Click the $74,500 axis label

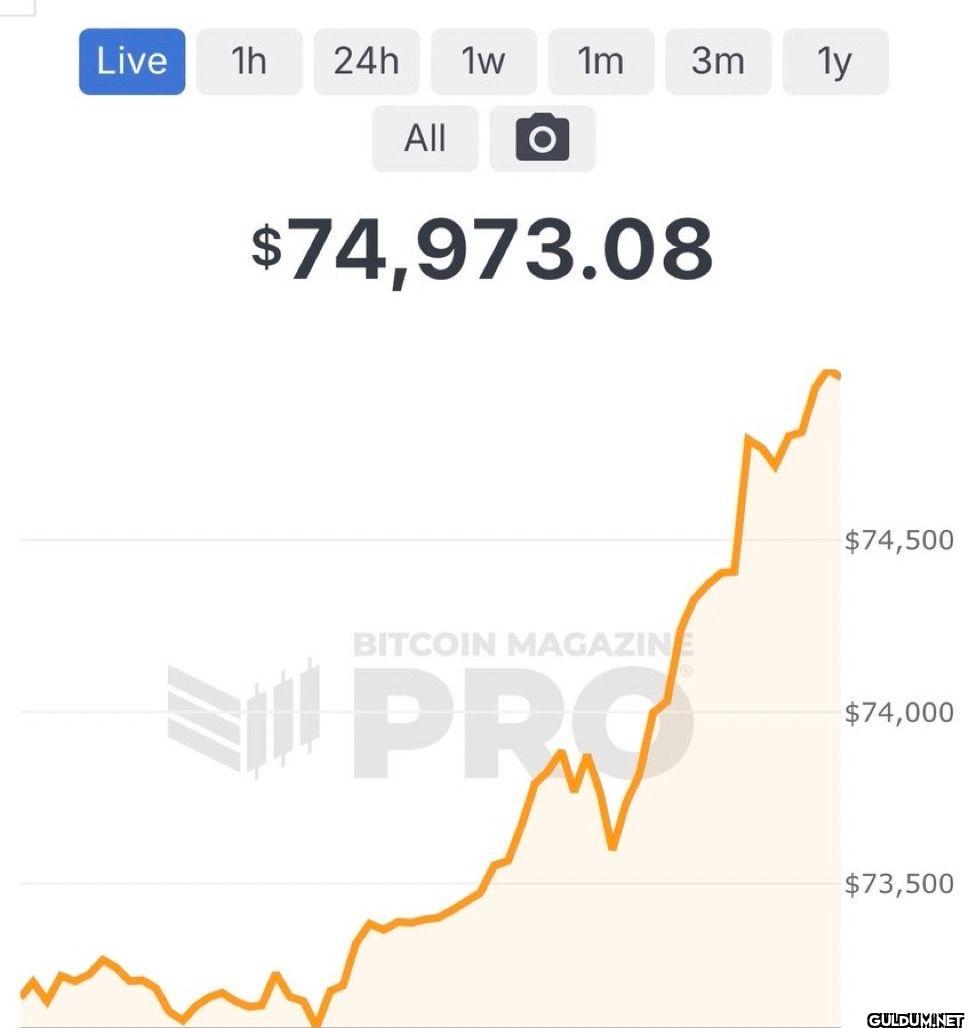(899, 540)
